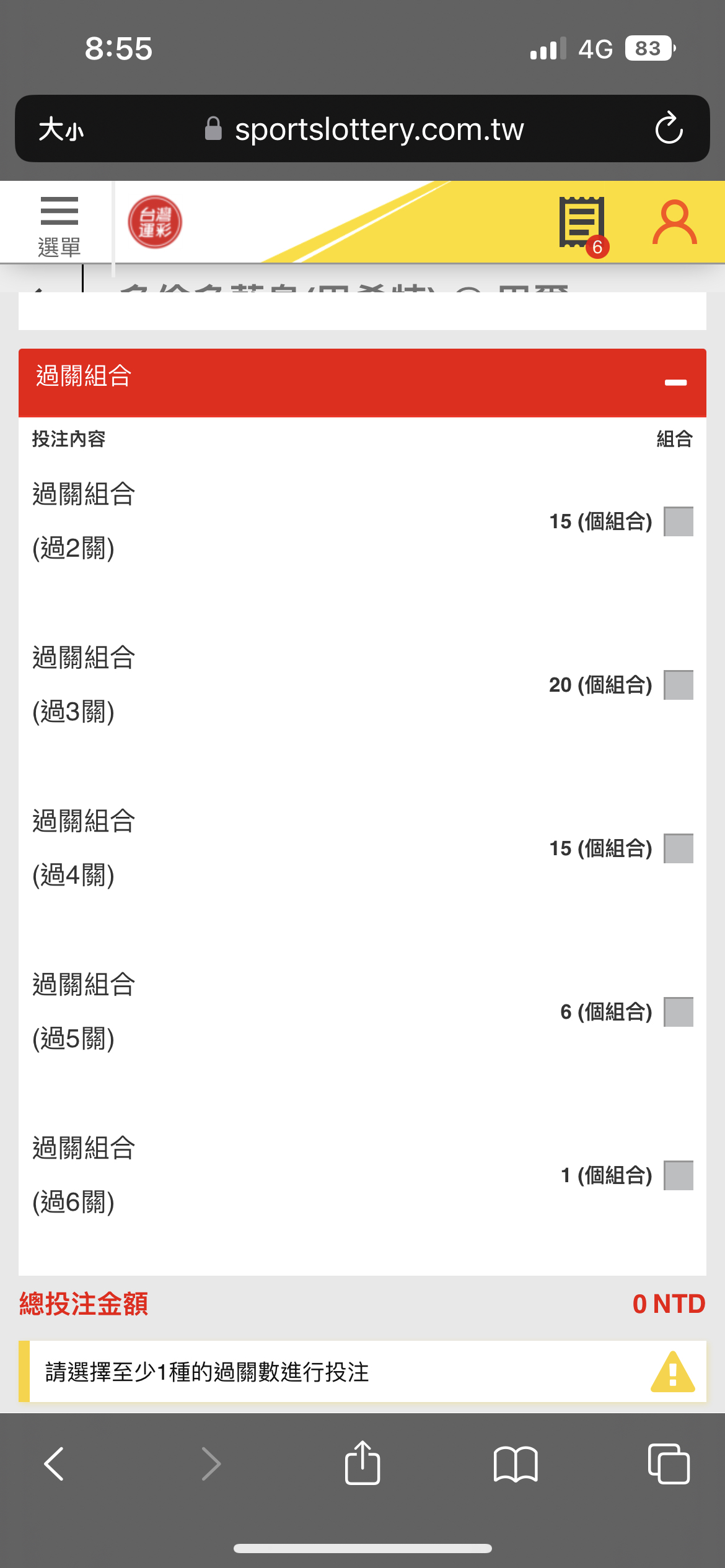Share this page from the browser toolbar
This screenshot has height=1568, width=725.
(x=362, y=1463)
